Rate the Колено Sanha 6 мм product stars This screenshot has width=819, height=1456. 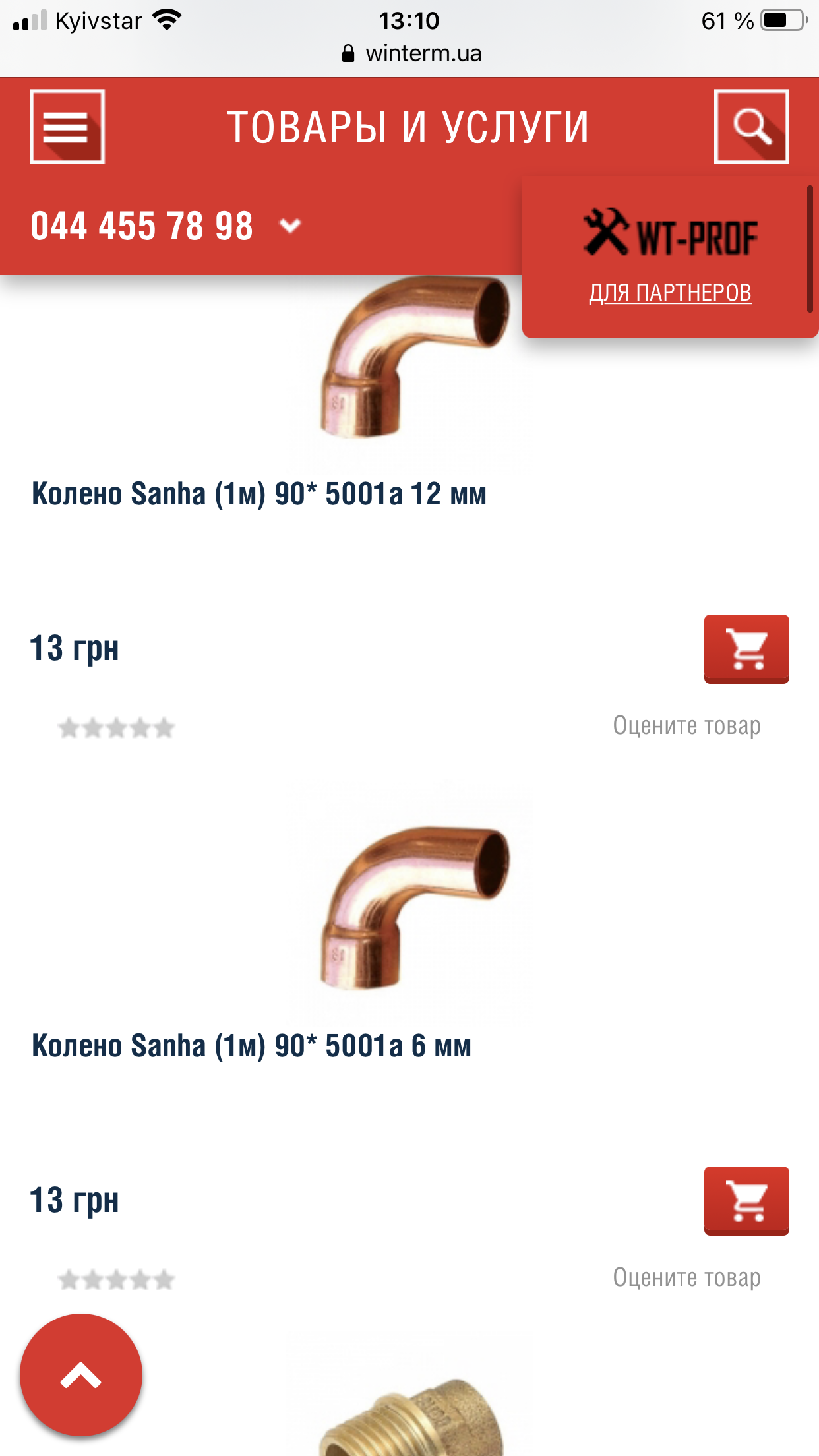[x=116, y=1280]
